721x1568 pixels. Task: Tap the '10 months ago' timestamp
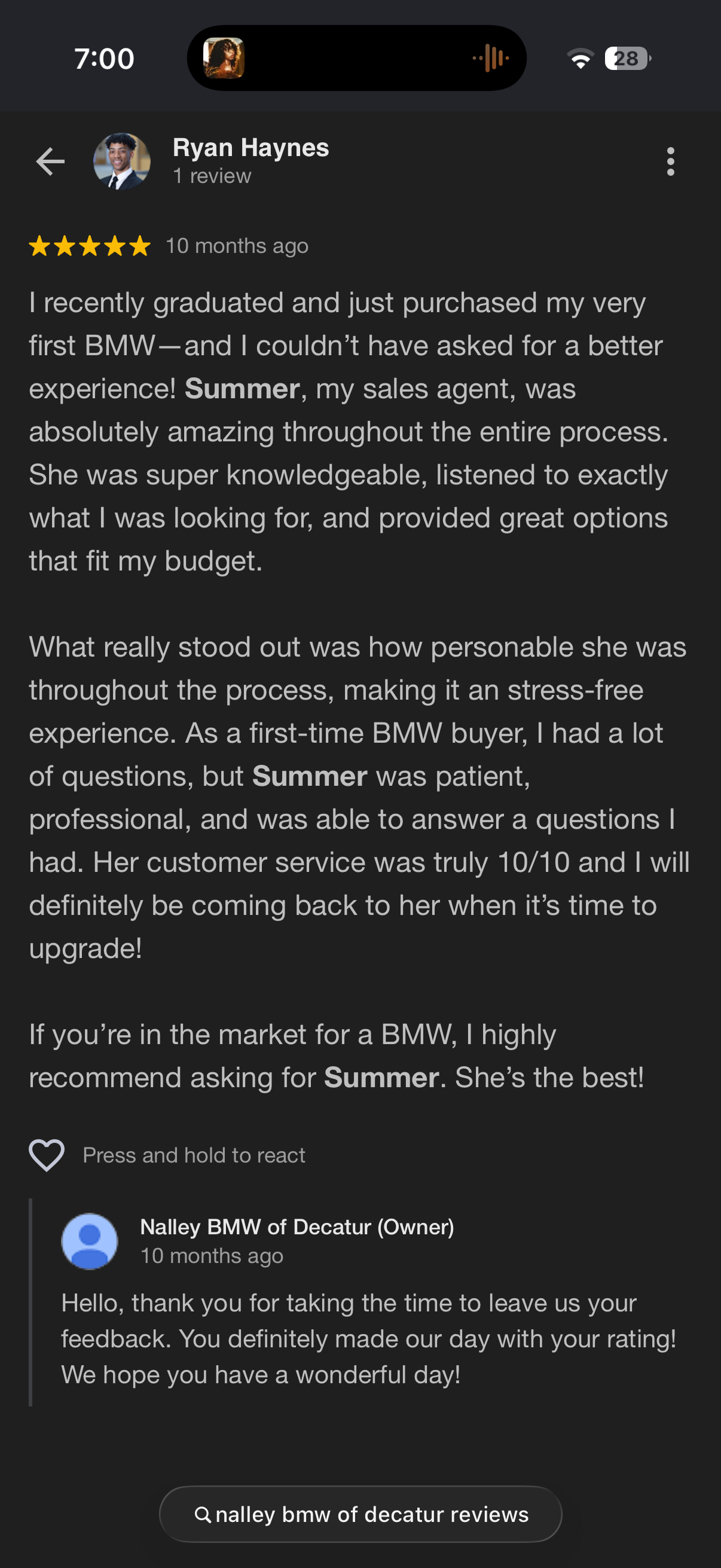[x=237, y=246]
